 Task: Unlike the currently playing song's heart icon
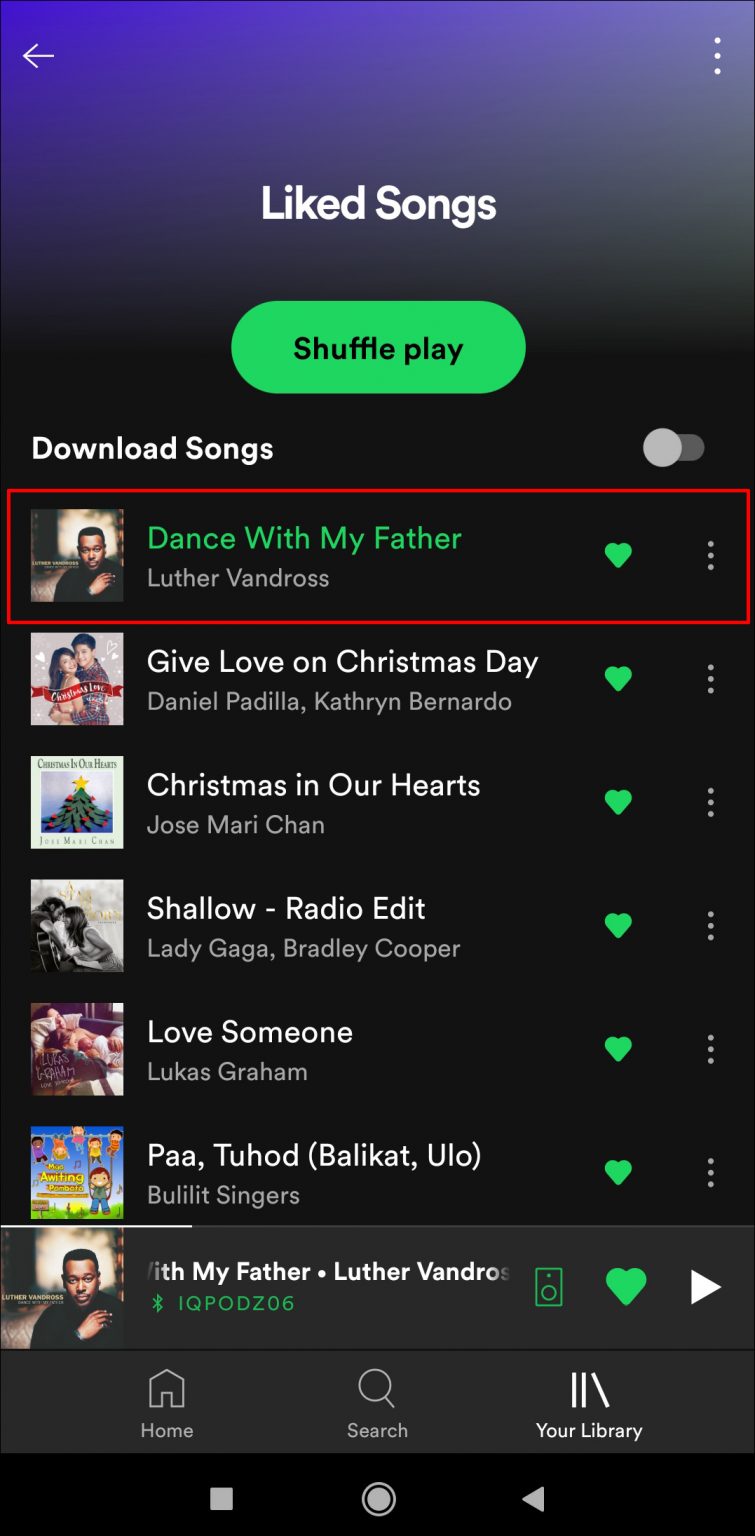click(x=626, y=1287)
